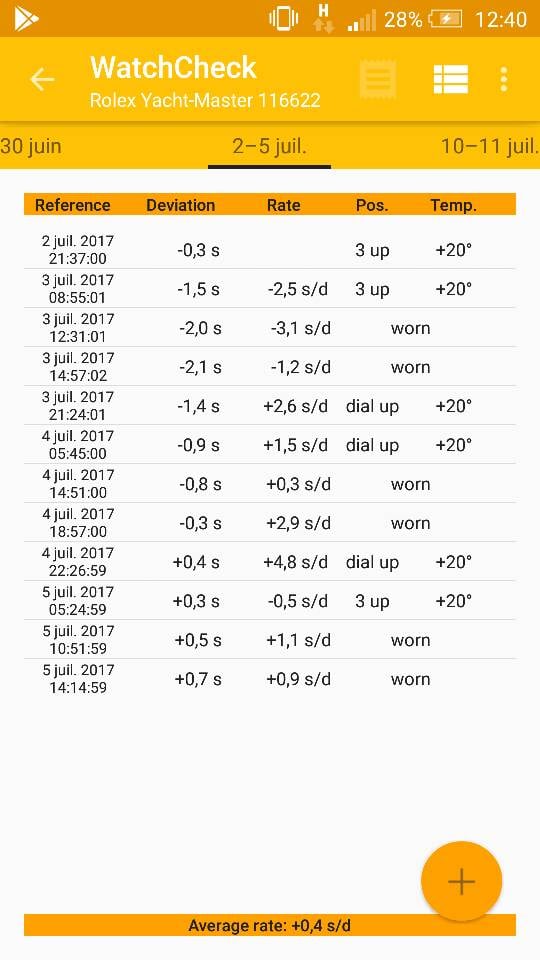Screen dimensions: 540x960
Task: Open the 3 juil. 2017 21:24:01 entry
Action: tap(269, 405)
